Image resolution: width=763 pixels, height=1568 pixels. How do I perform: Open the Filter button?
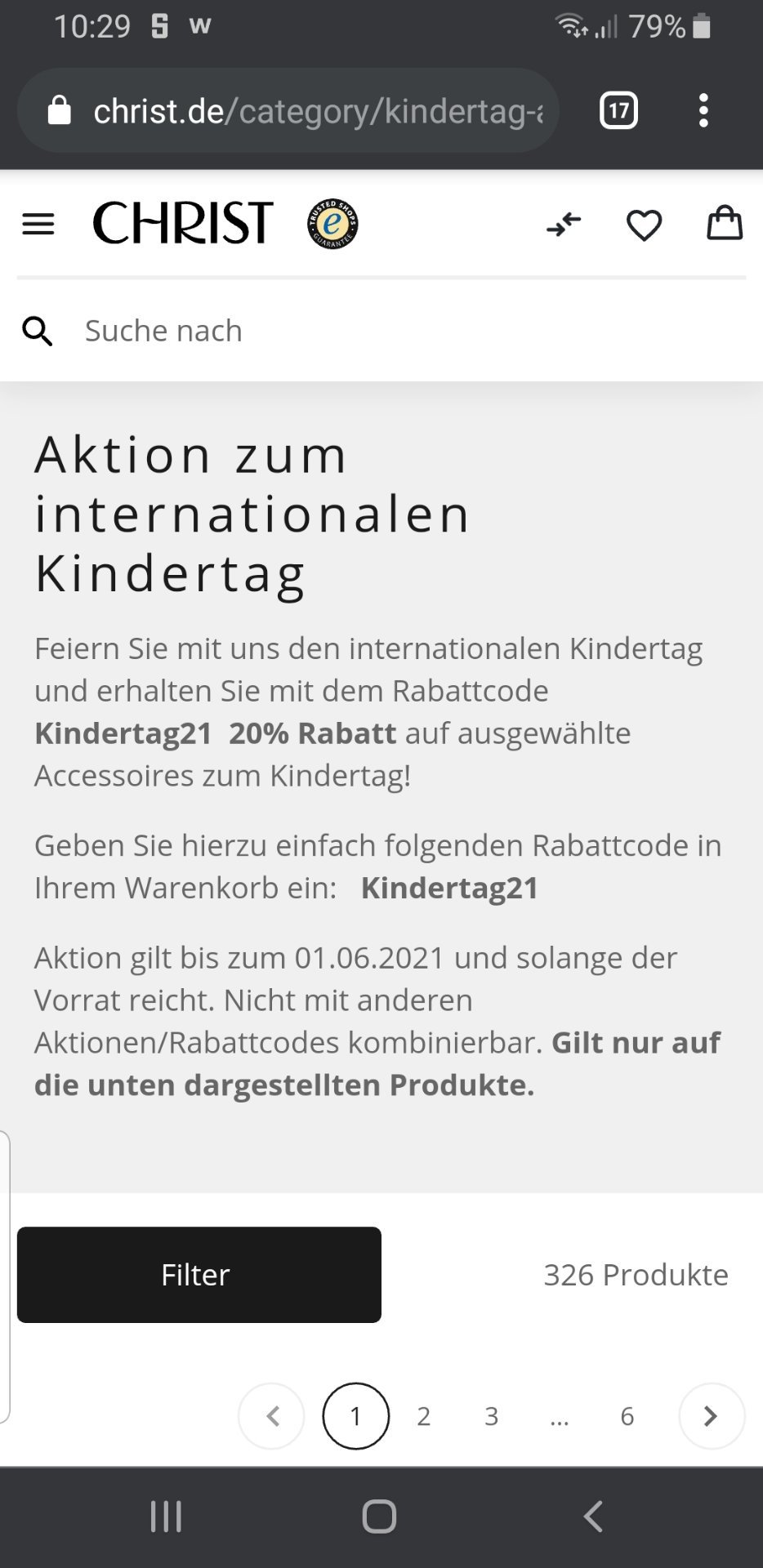point(199,1275)
